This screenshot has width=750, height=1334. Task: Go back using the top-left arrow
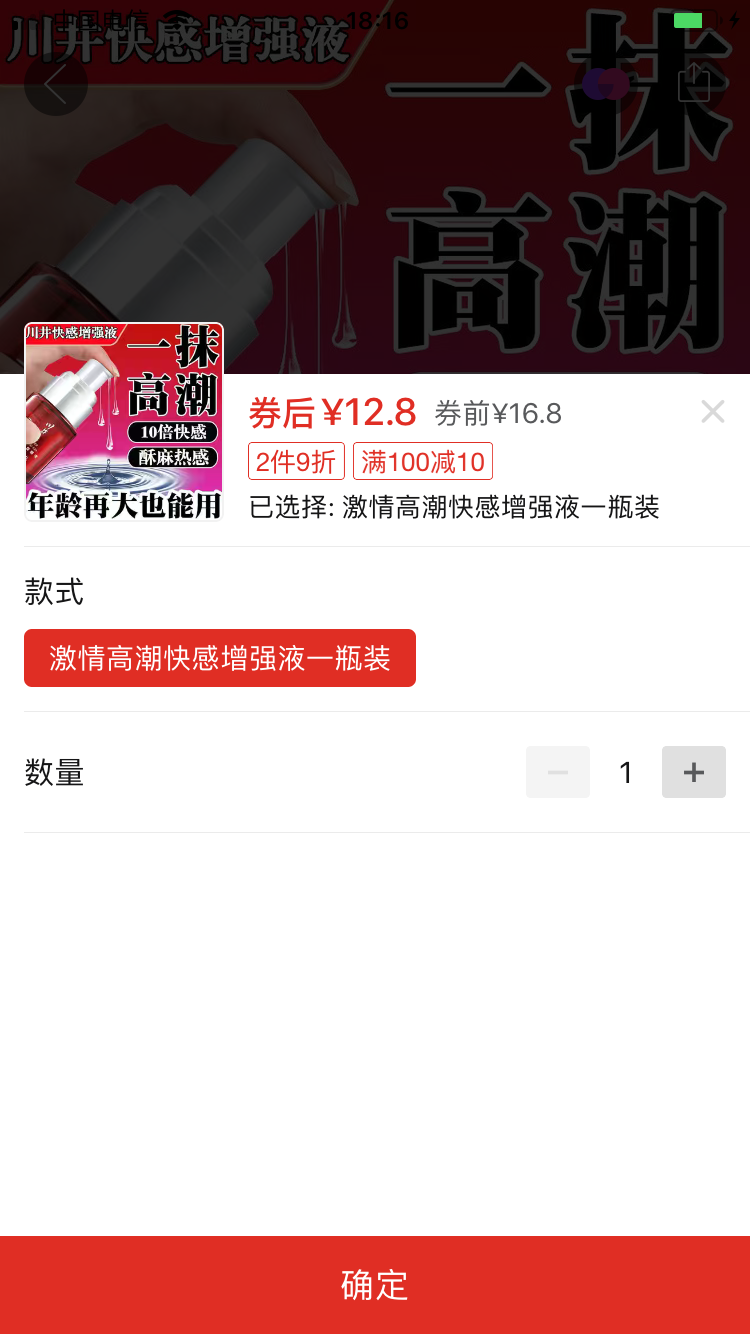click(56, 84)
